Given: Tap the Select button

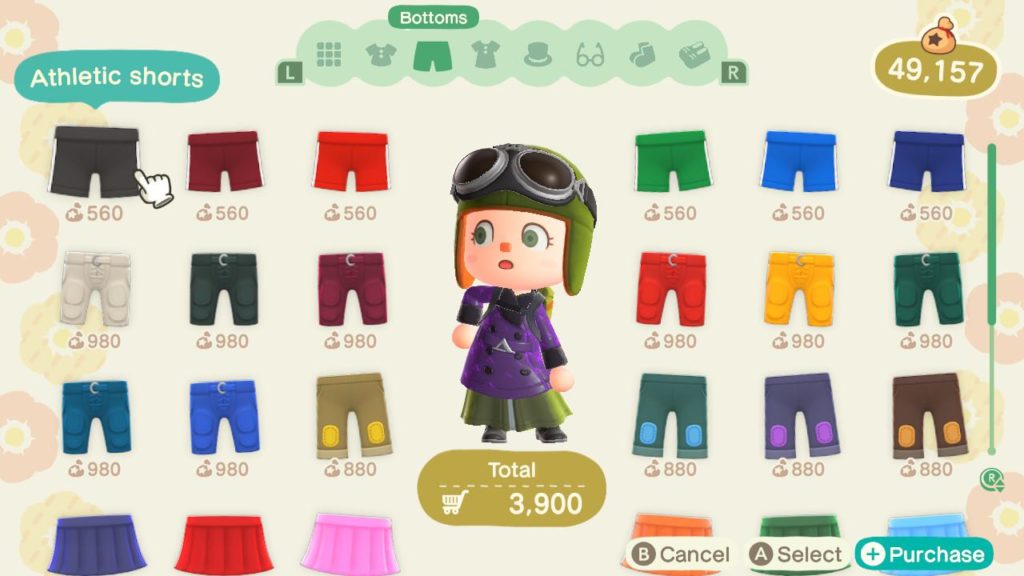Looking at the screenshot, I should [797, 554].
